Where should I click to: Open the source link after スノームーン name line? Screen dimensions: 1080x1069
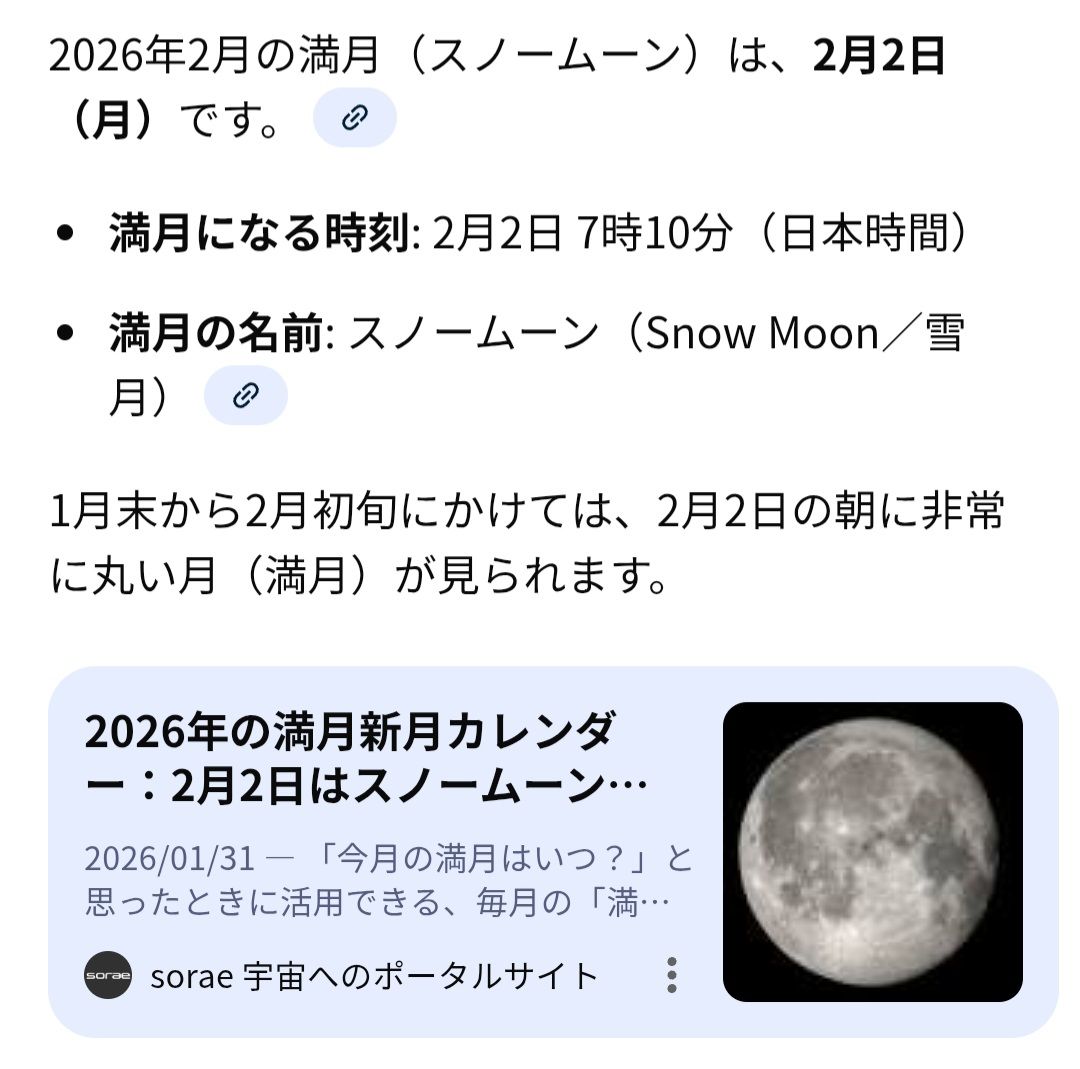click(245, 396)
